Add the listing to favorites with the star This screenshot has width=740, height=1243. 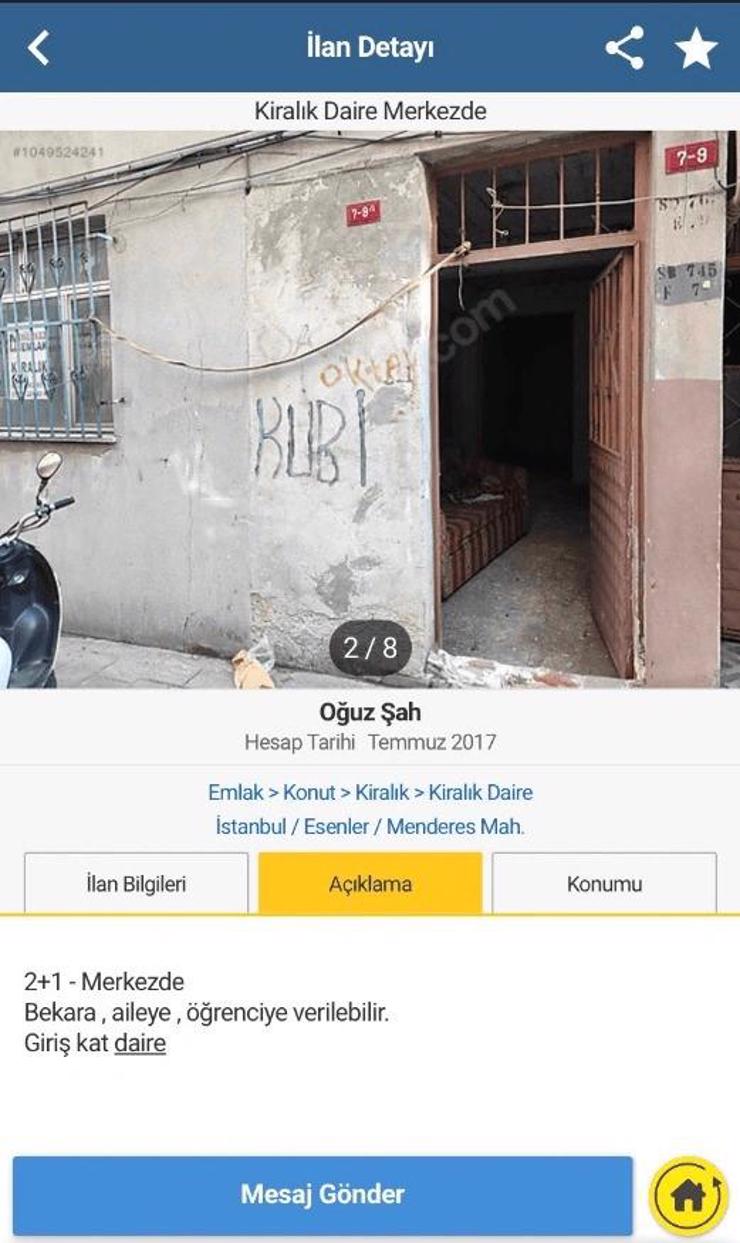pyautogui.click(x=696, y=48)
